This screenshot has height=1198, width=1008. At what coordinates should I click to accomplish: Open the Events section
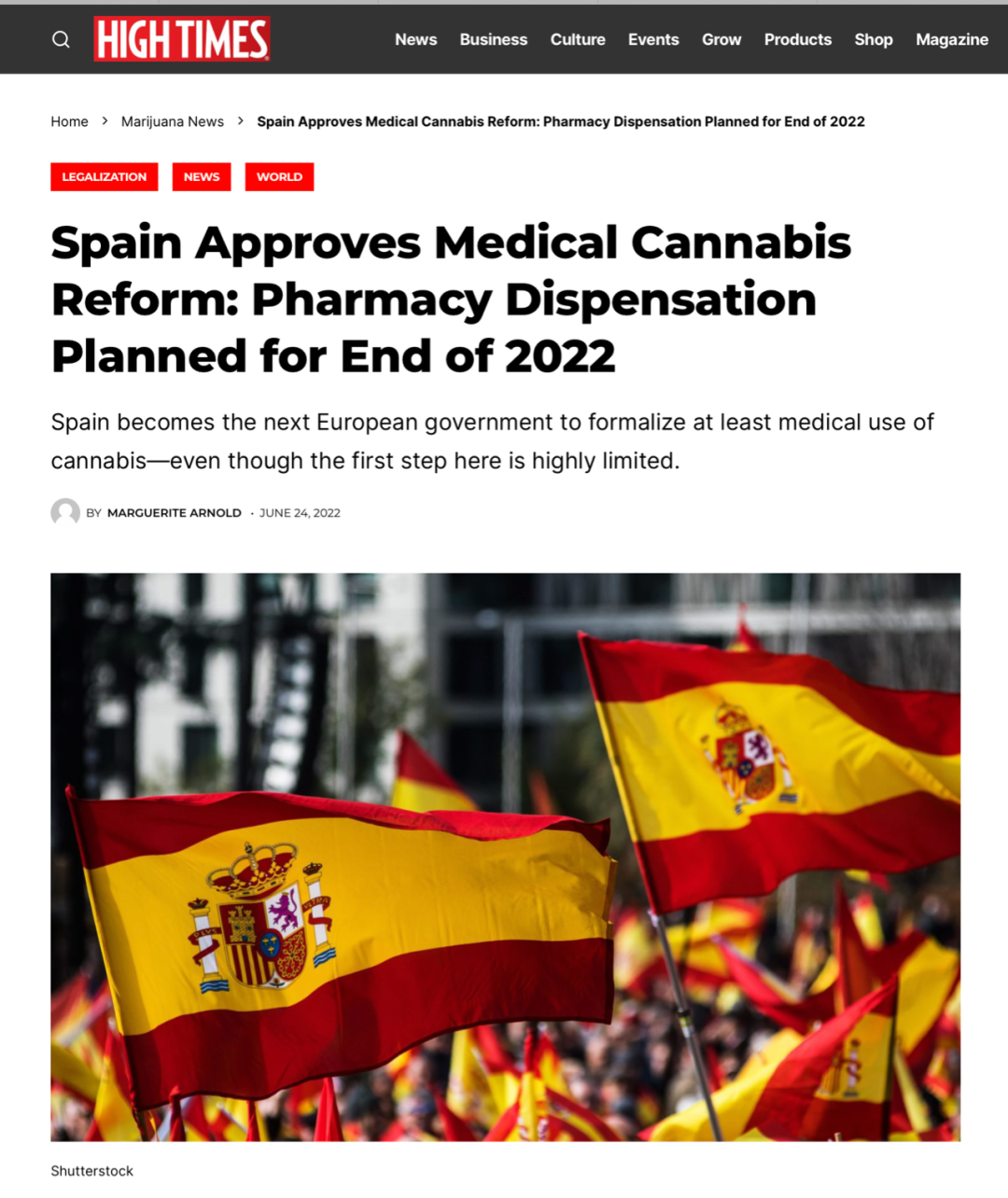pos(653,39)
